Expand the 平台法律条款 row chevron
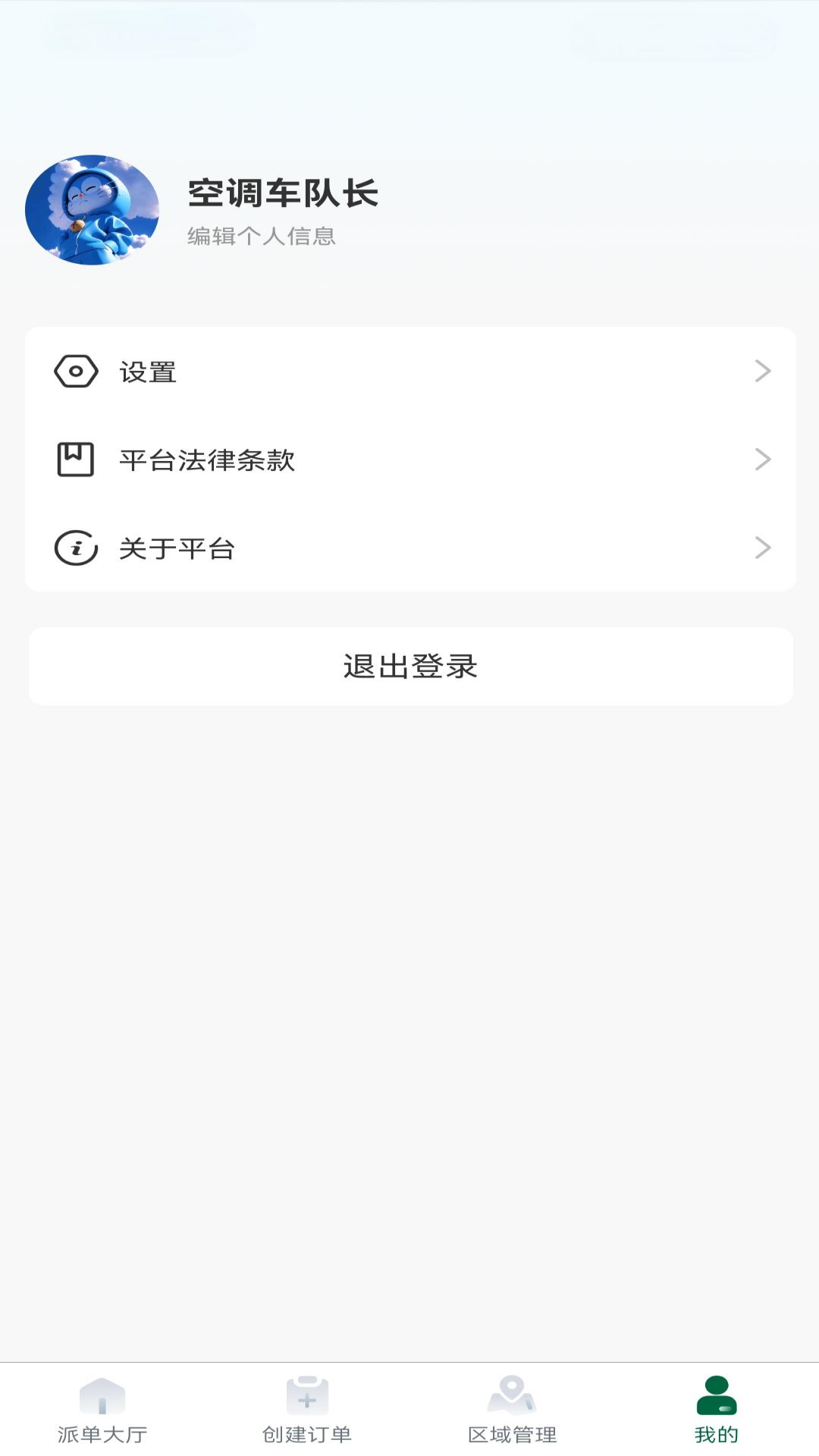The width and height of the screenshot is (819, 1456). (x=762, y=460)
